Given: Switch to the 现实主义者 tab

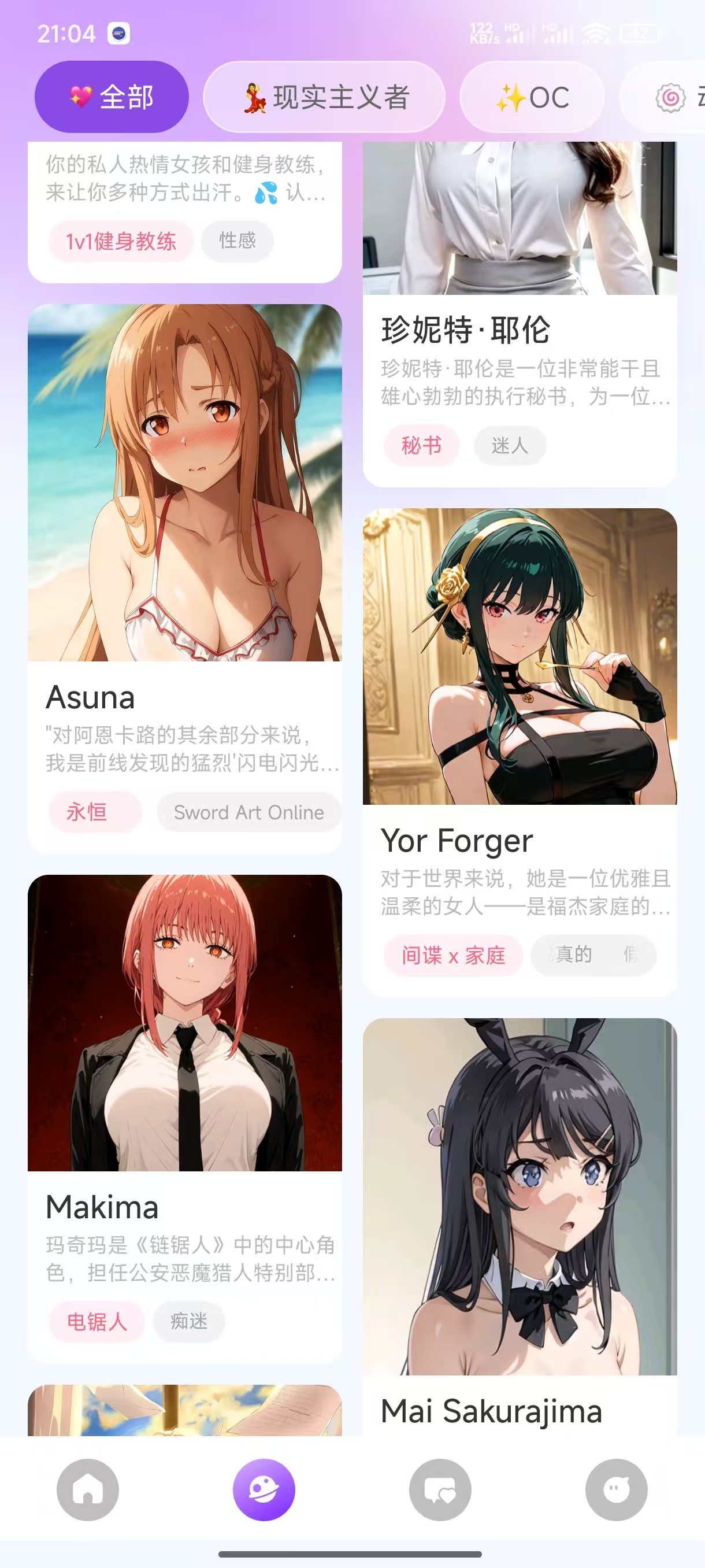Looking at the screenshot, I should 324,97.
